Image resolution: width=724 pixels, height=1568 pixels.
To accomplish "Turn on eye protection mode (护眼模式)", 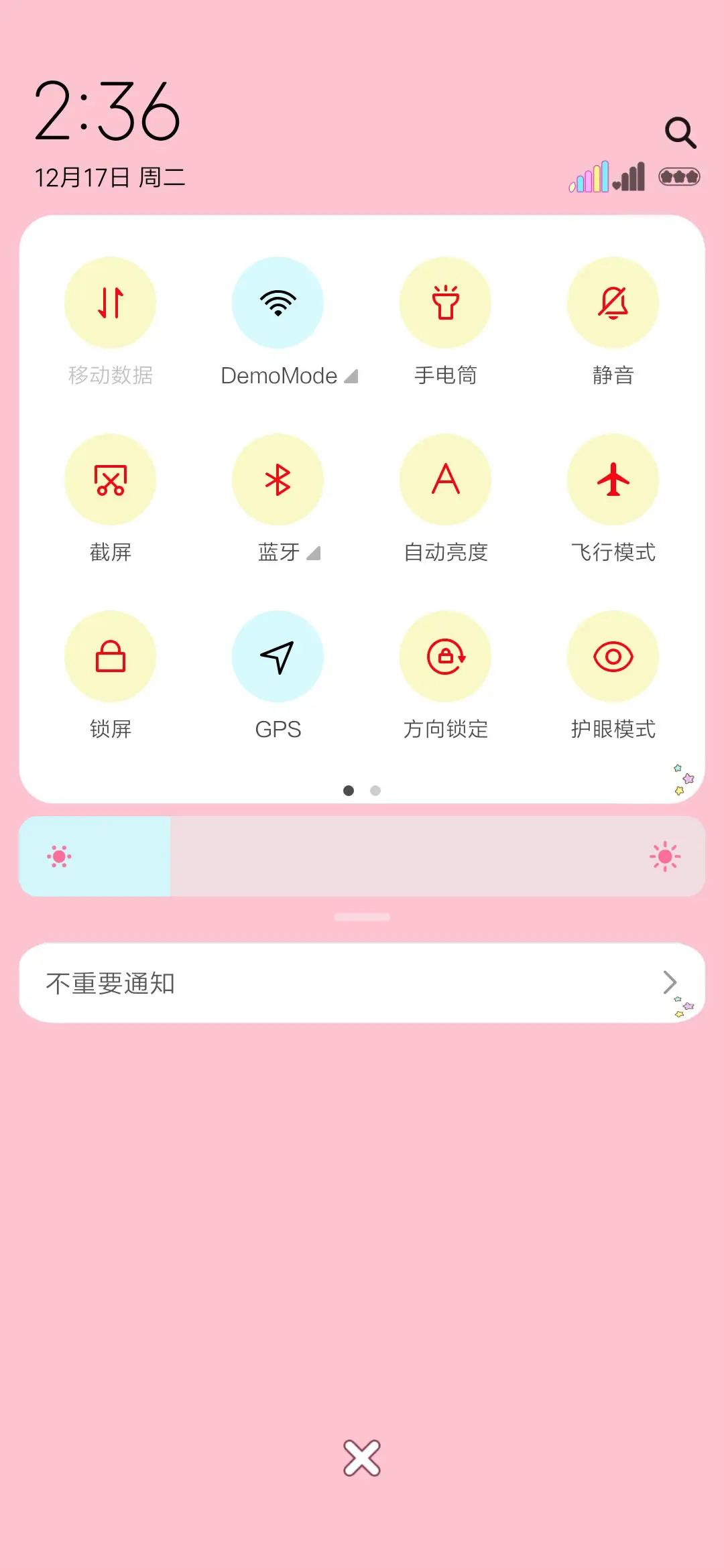I will click(x=613, y=657).
